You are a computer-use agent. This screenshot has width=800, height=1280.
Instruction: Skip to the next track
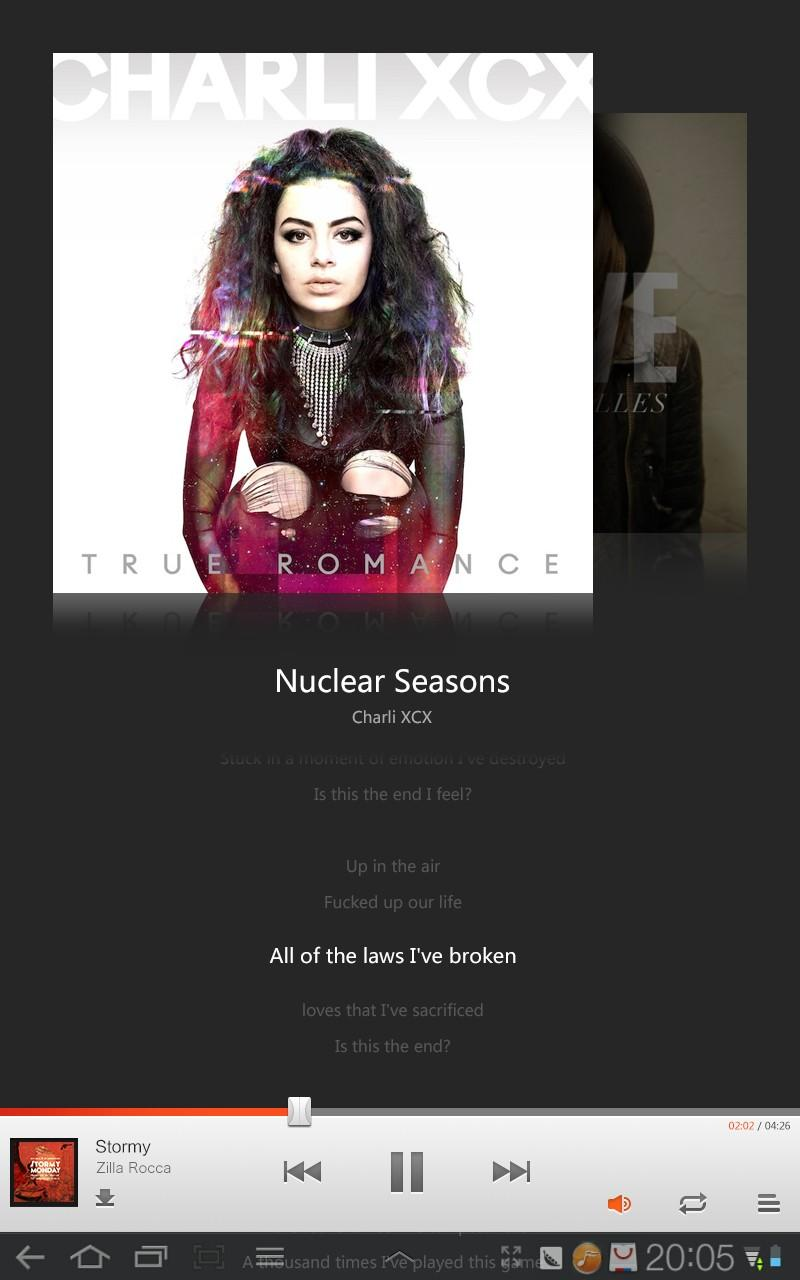pos(511,1171)
